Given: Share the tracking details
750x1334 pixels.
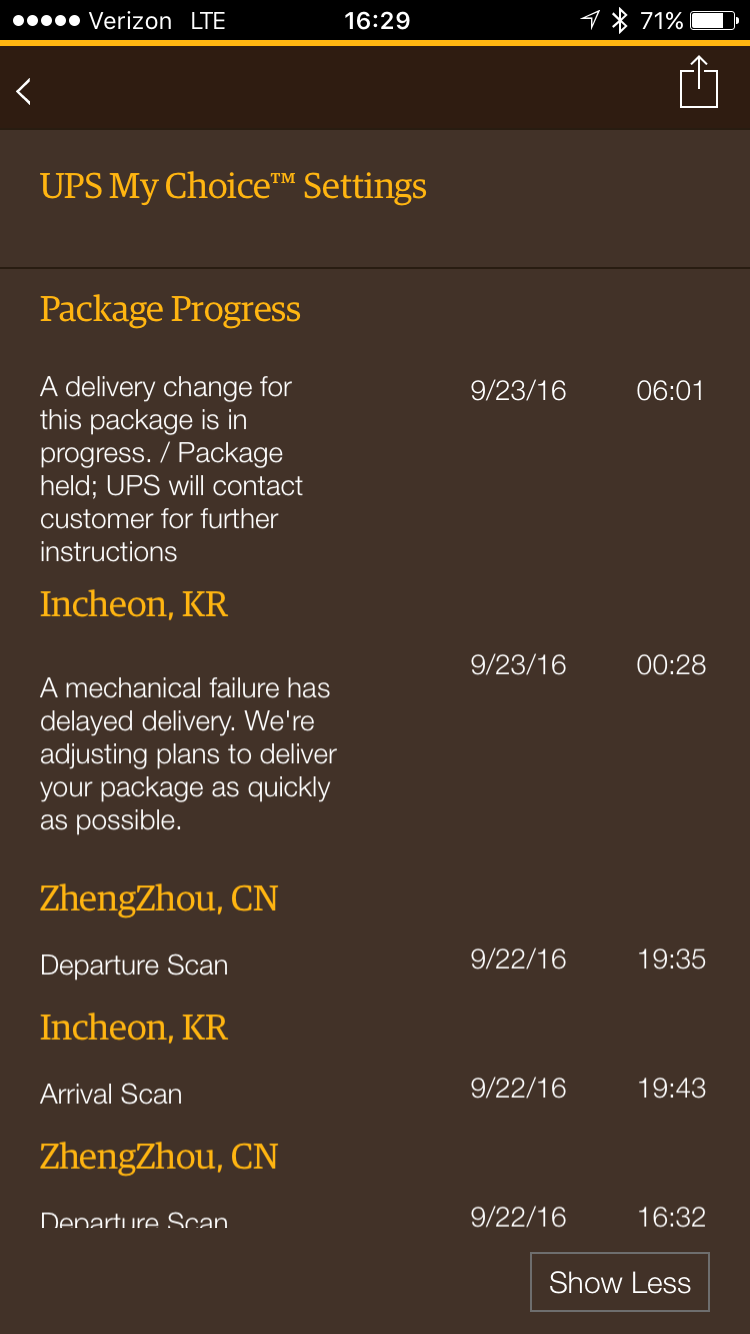Looking at the screenshot, I should [699, 82].
